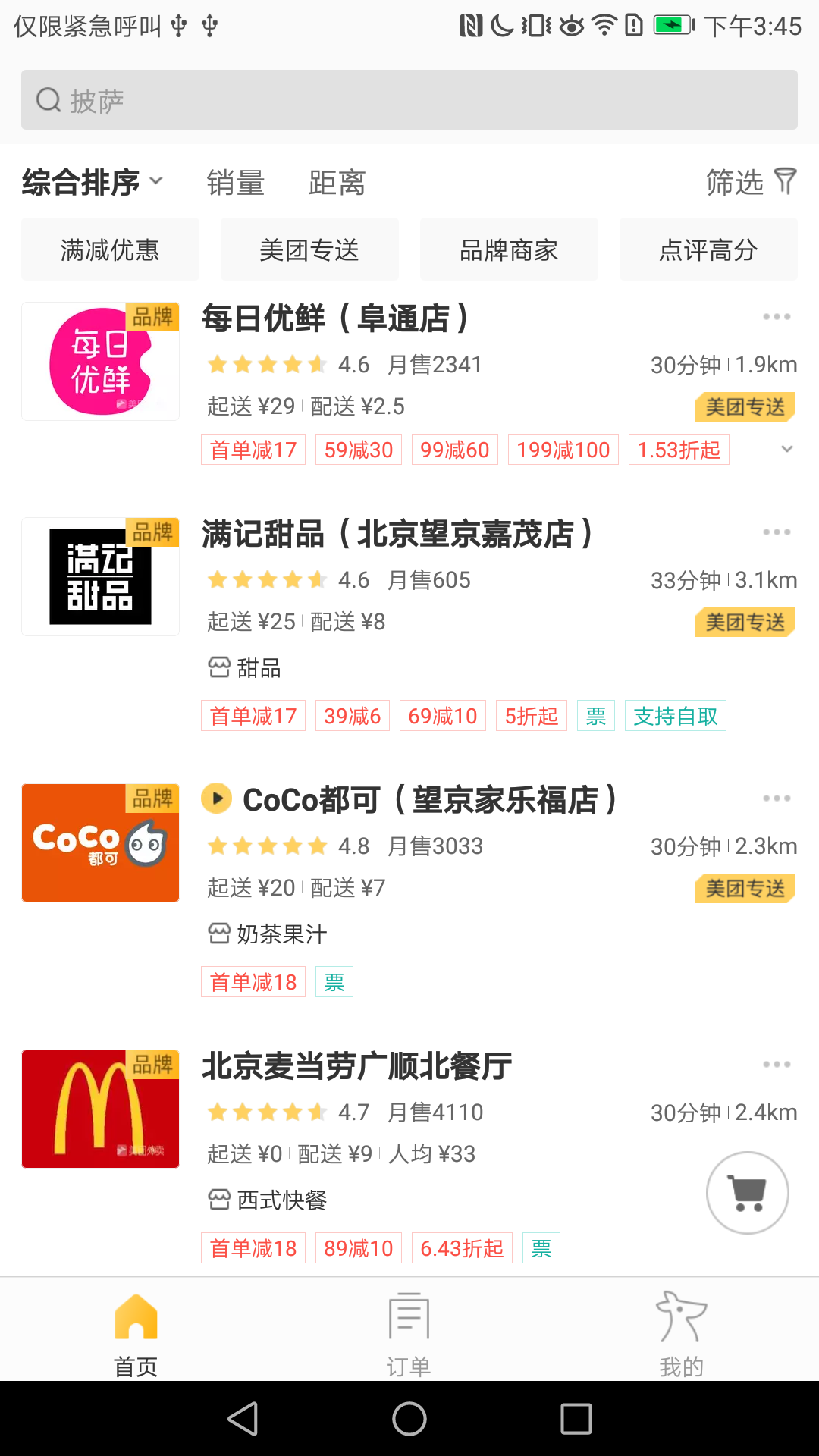Sort restaurants by 距离
819x1456 pixels.
point(337,183)
